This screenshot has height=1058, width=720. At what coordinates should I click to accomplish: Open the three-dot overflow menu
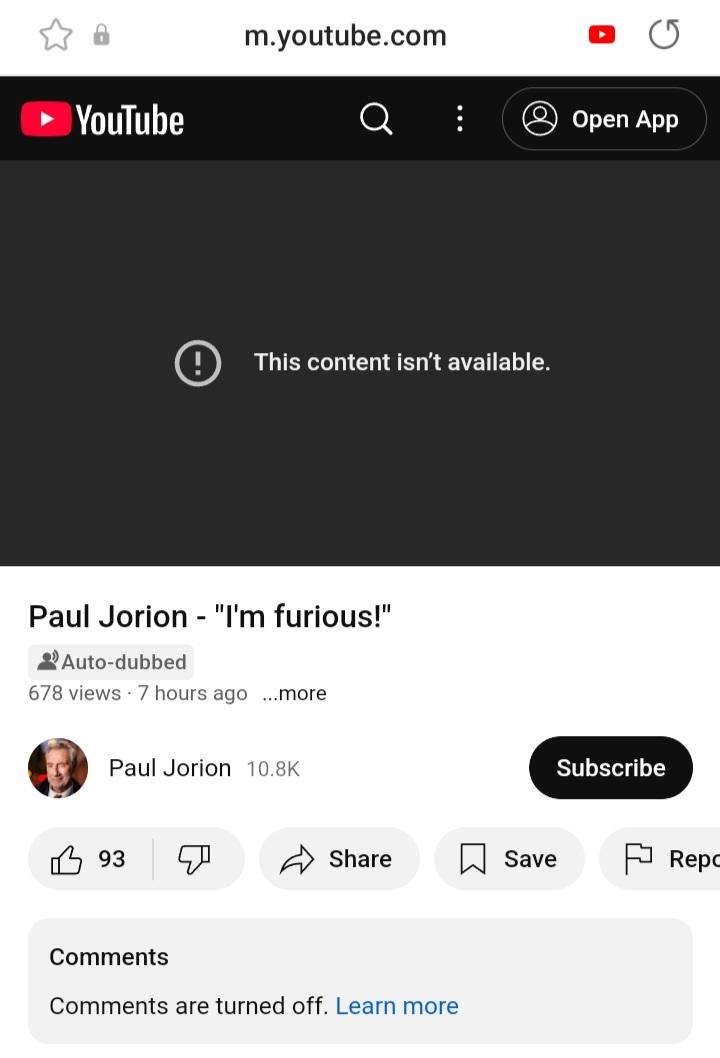[x=460, y=119]
